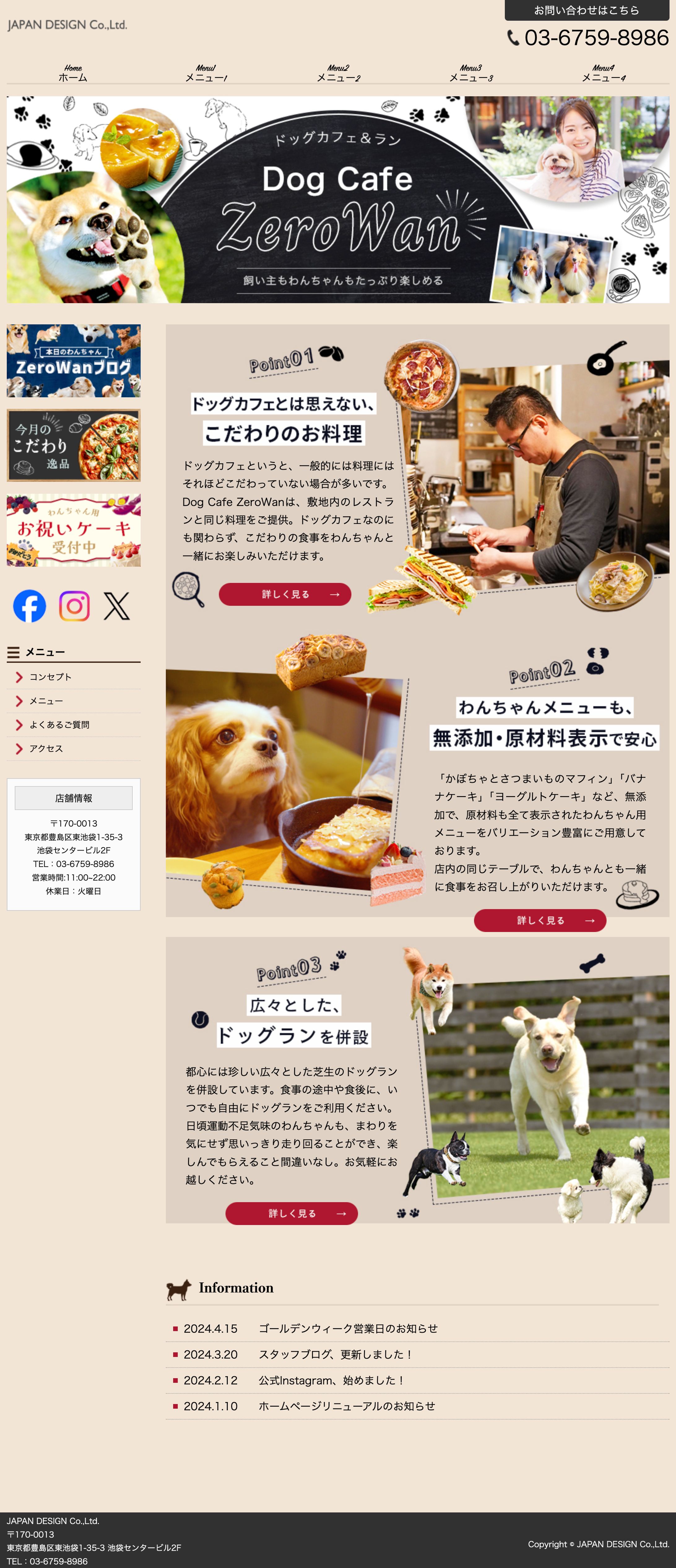
Task: View the お祝いケーキ受付中 banner
Action: click(74, 530)
